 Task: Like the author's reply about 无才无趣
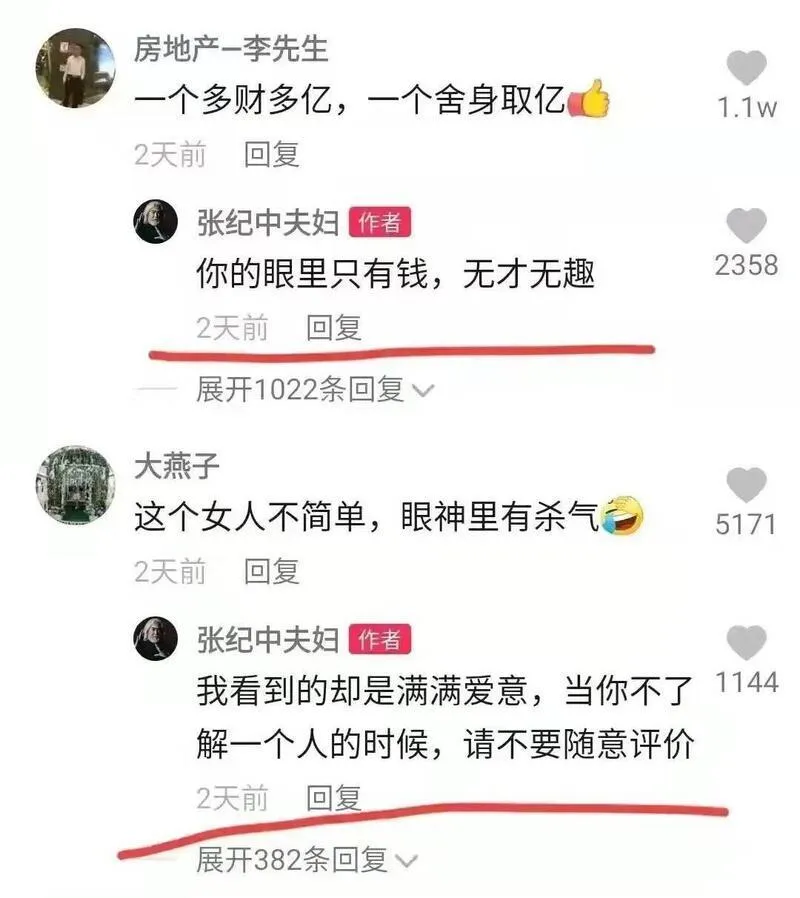tap(746, 227)
